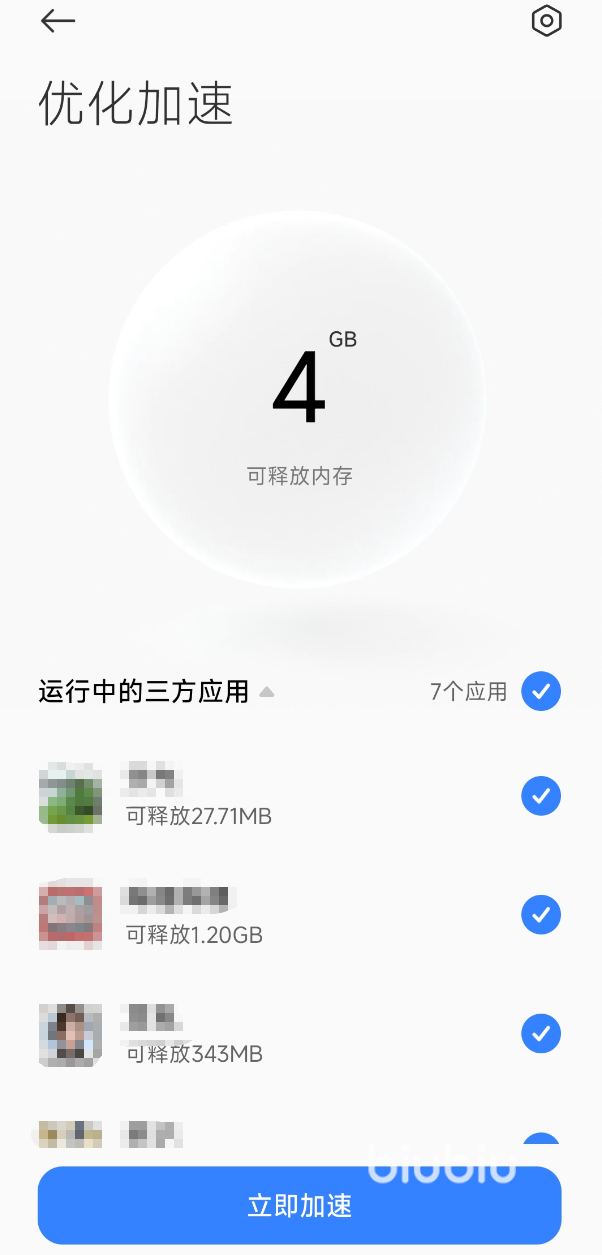Collapse the 运行中的三方应用 list

tap(266, 691)
